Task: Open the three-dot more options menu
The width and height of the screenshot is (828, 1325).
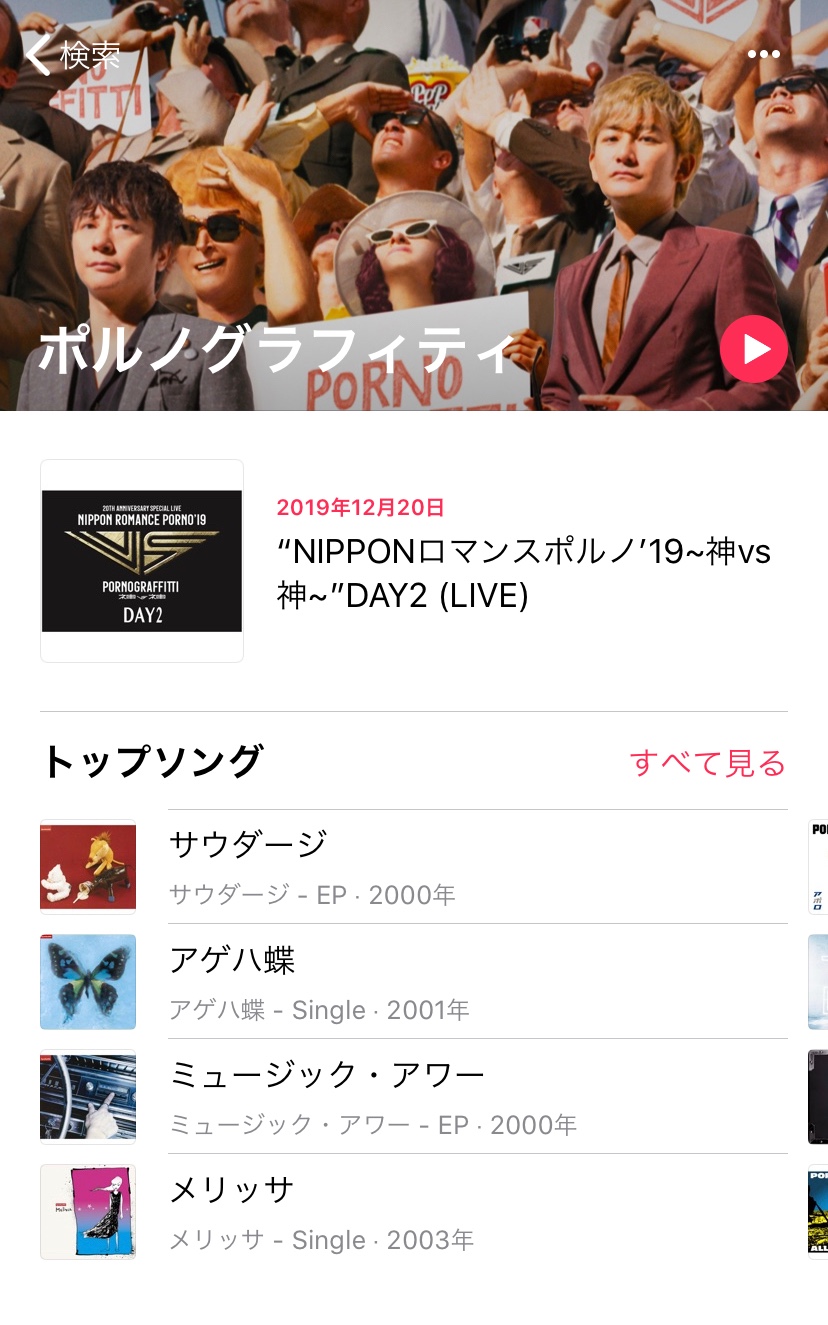Action: point(763,55)
